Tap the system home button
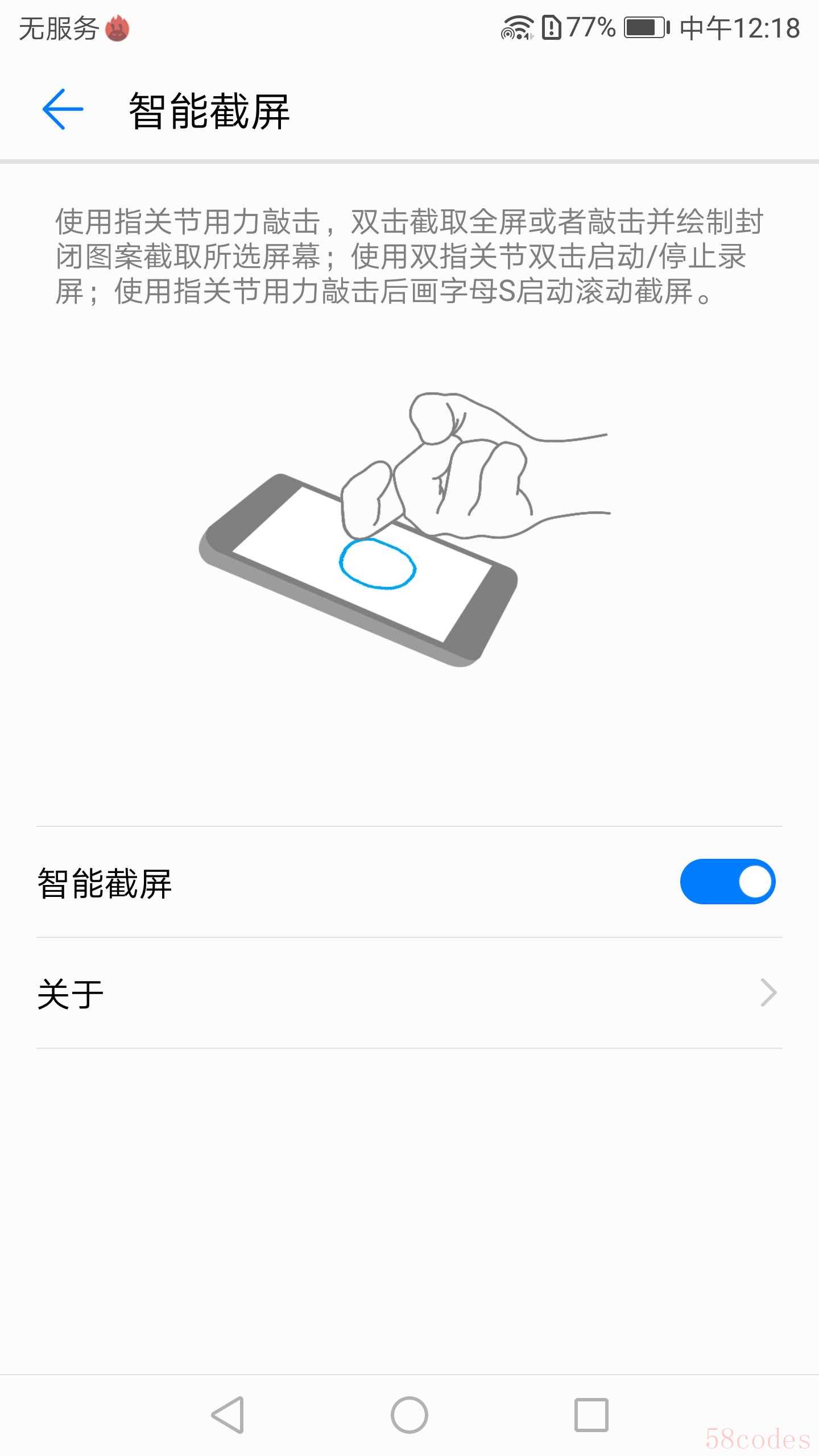This screenshot has width=819, height=1456. point(409,1414)
